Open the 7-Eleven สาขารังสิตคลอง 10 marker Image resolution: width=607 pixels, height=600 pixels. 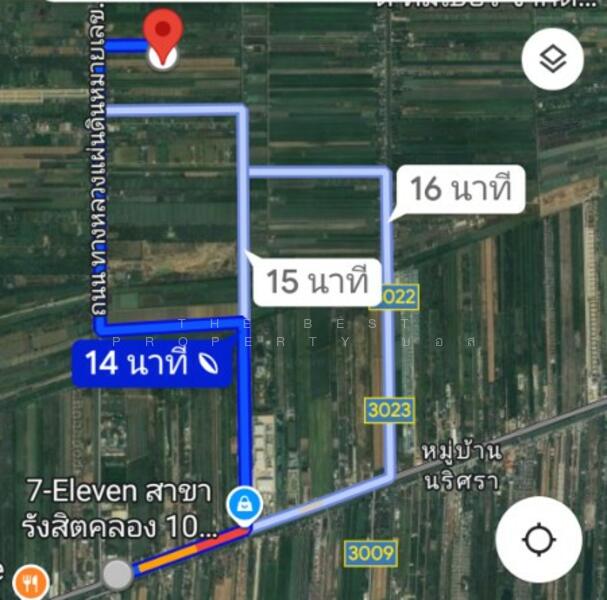point(243,504)
